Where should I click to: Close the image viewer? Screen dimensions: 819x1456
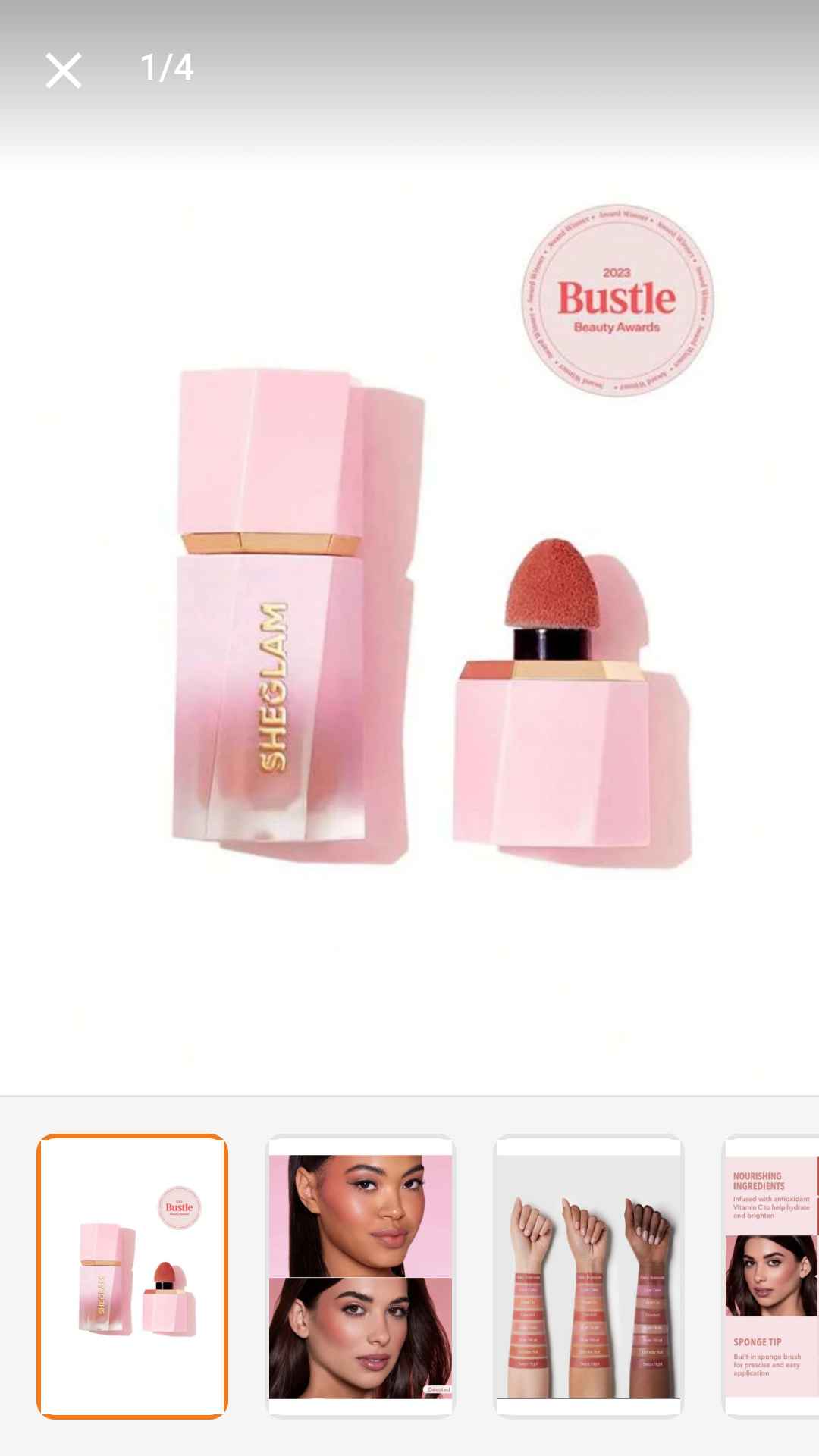64,71
